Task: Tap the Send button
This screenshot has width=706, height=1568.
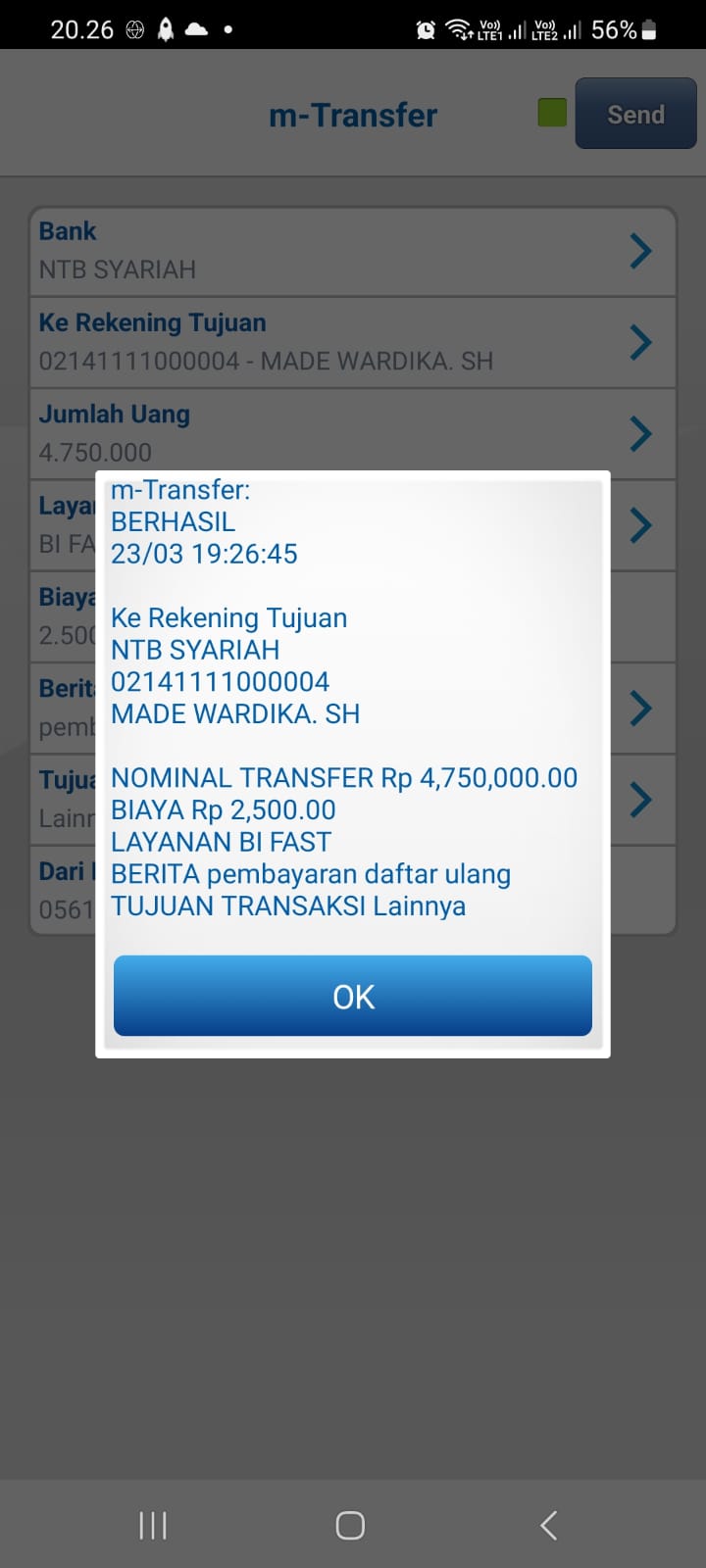Action: [635, 115]
